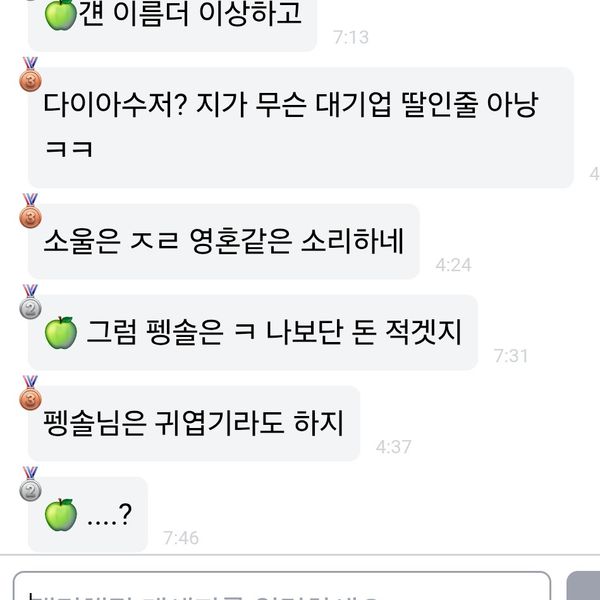Tap the send button beside the input

(x=584, y=587)
